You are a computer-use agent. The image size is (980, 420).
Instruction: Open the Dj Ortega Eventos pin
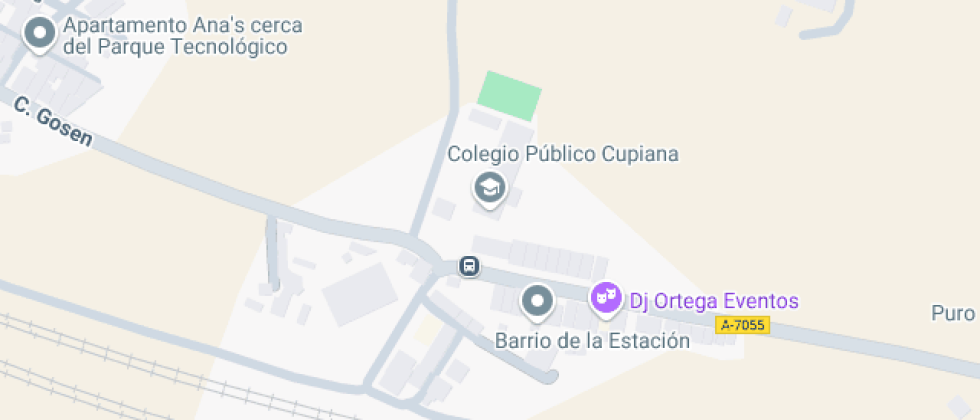tap(604, 298)
